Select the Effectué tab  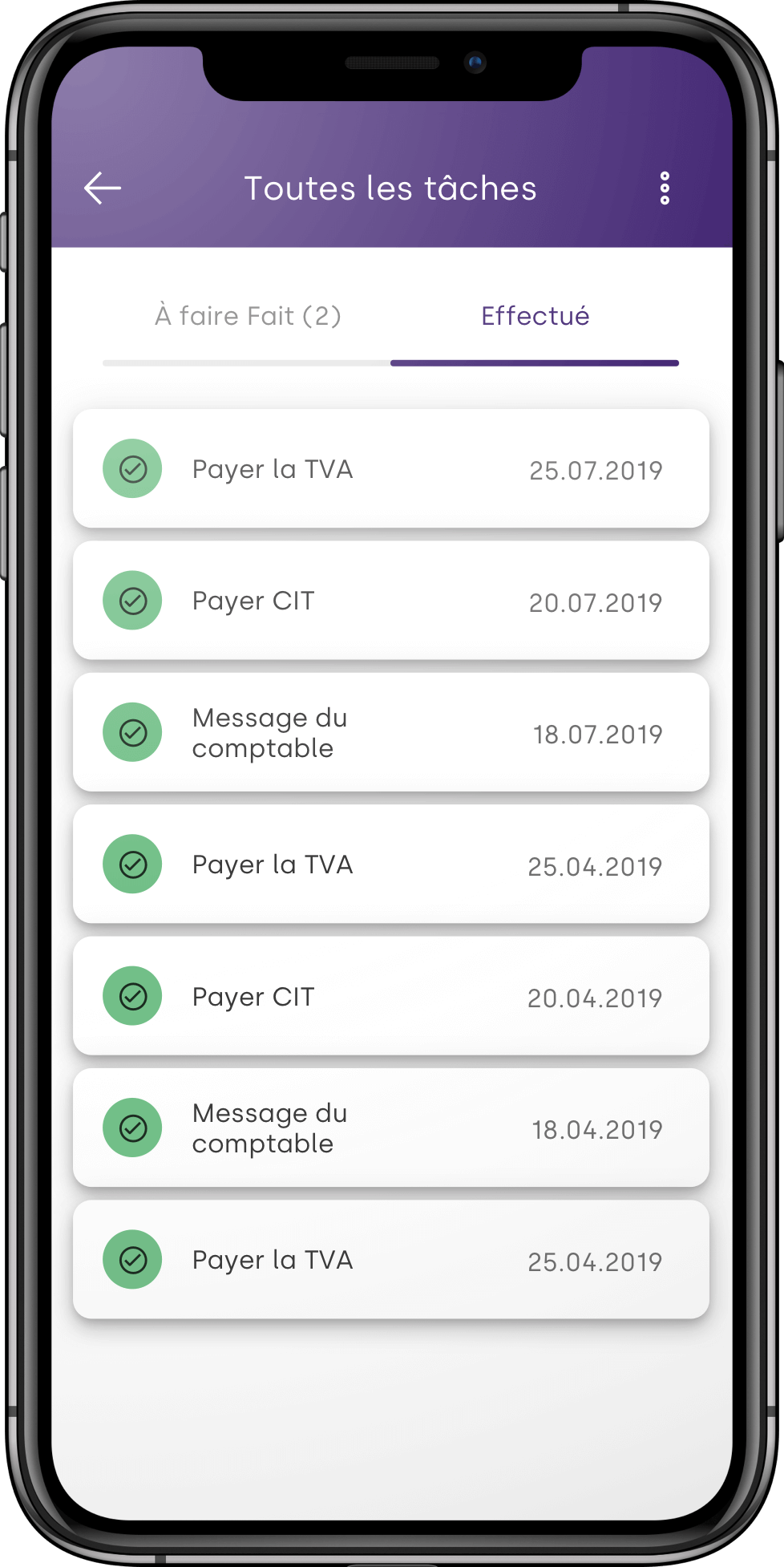click(535, 316)
